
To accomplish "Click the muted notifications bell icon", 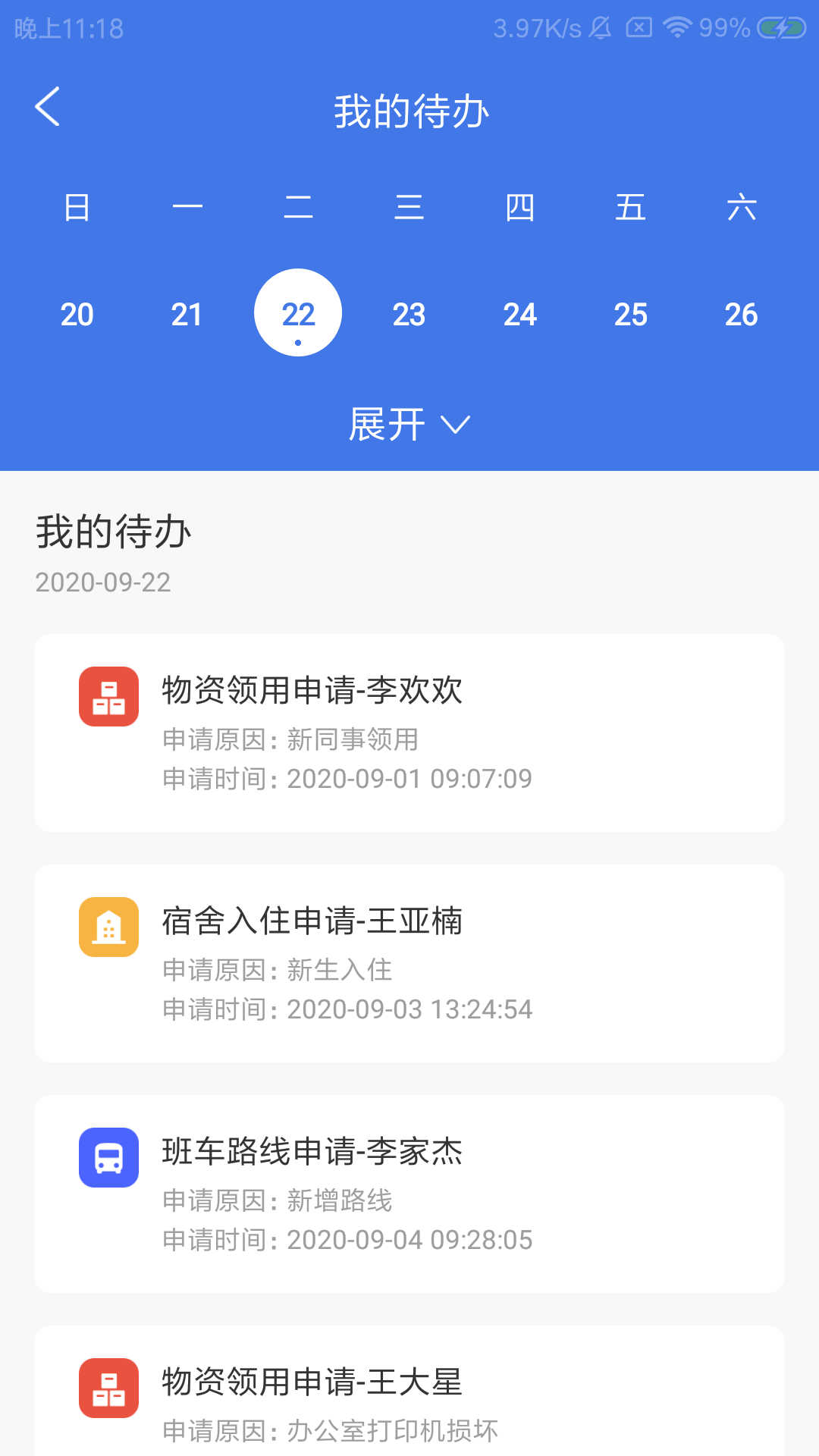I will click(601, 27).
